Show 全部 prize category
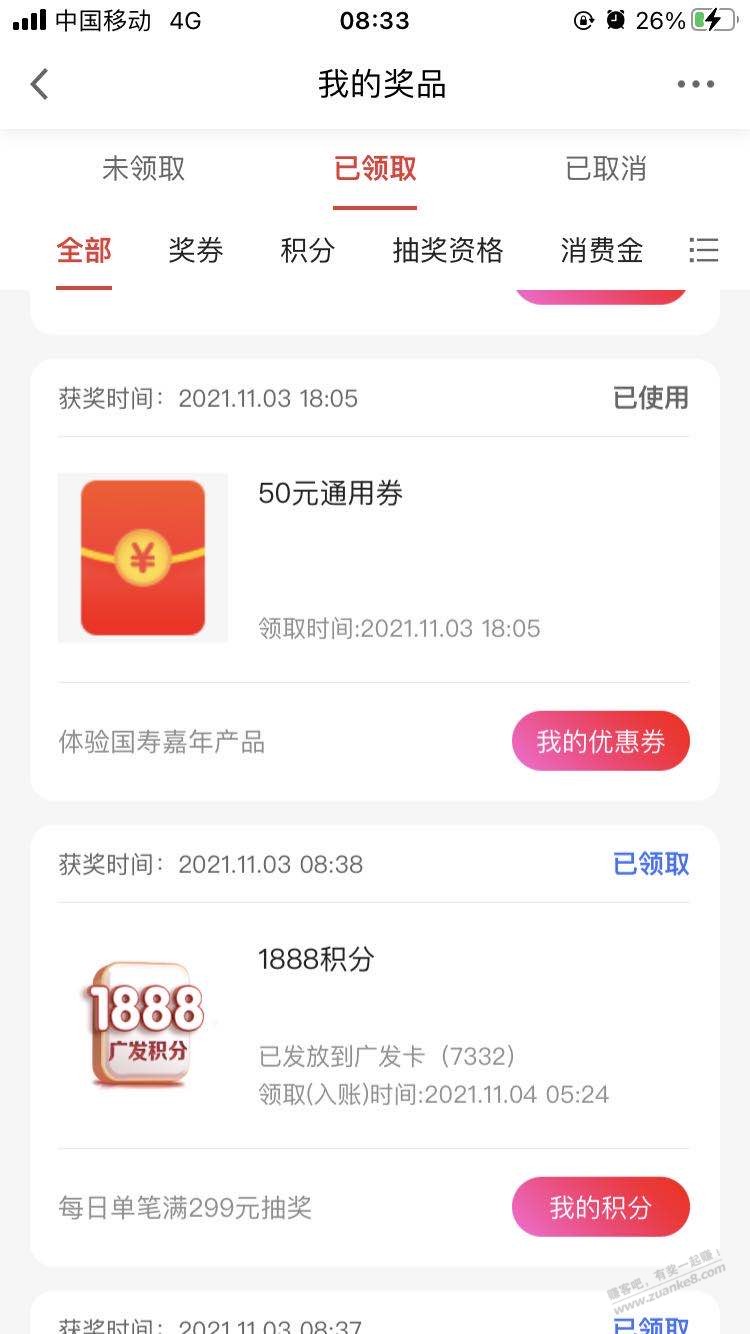The height and width of the screenshot is (1334, 750). [x=84, y=250]
